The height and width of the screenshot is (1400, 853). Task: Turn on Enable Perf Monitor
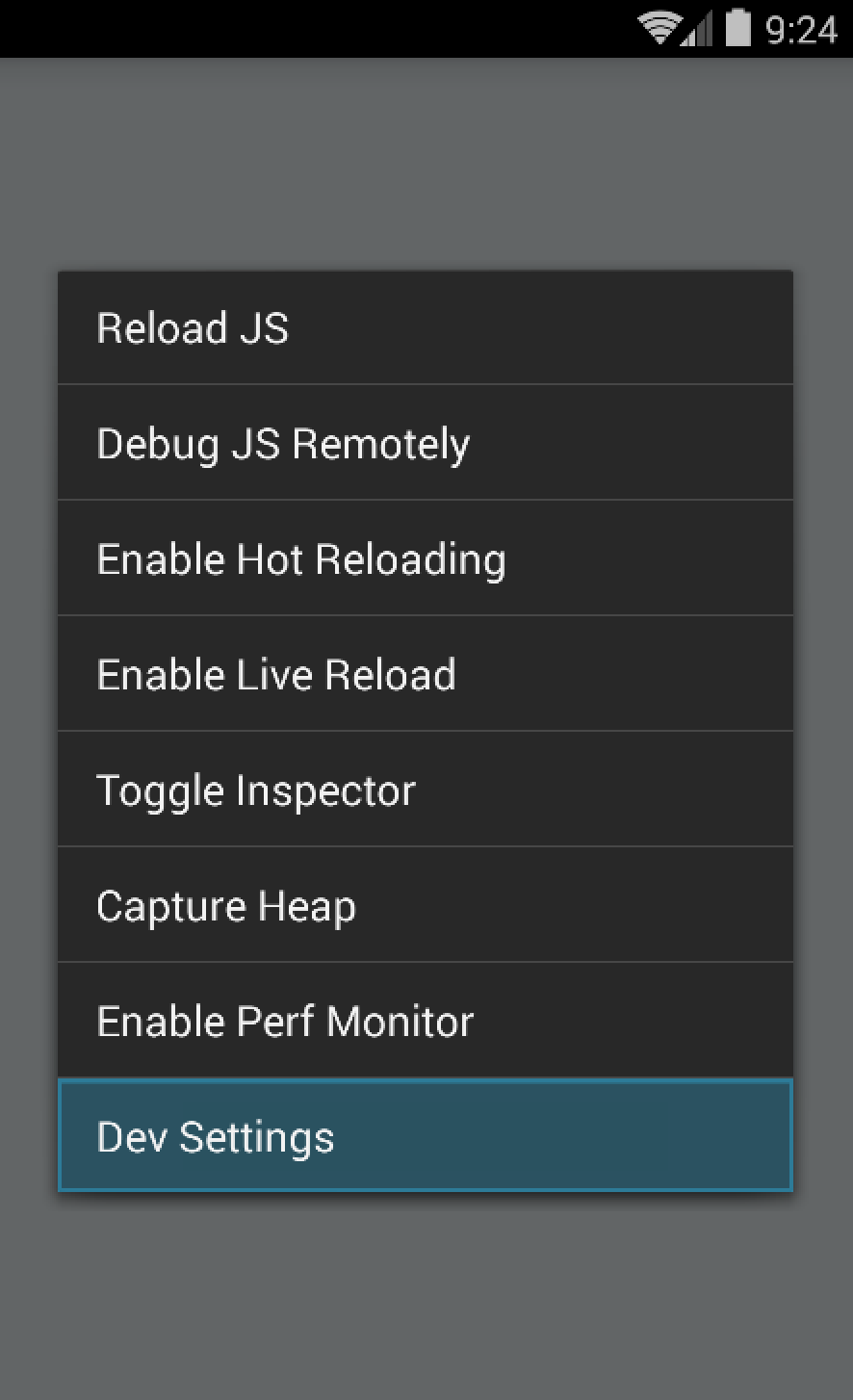point(426,1021)
